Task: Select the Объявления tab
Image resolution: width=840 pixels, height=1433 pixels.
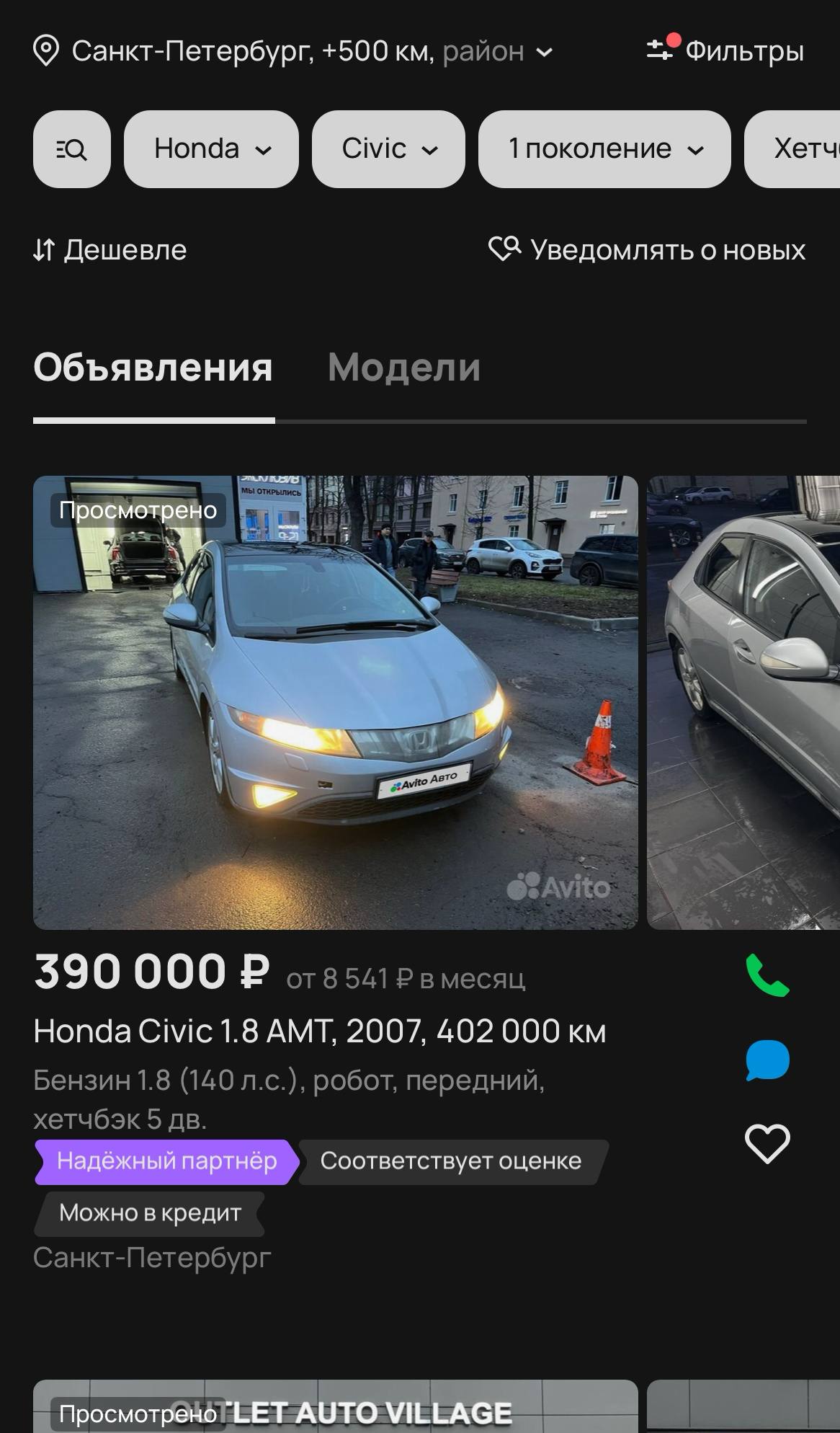Action: (153, 368)
